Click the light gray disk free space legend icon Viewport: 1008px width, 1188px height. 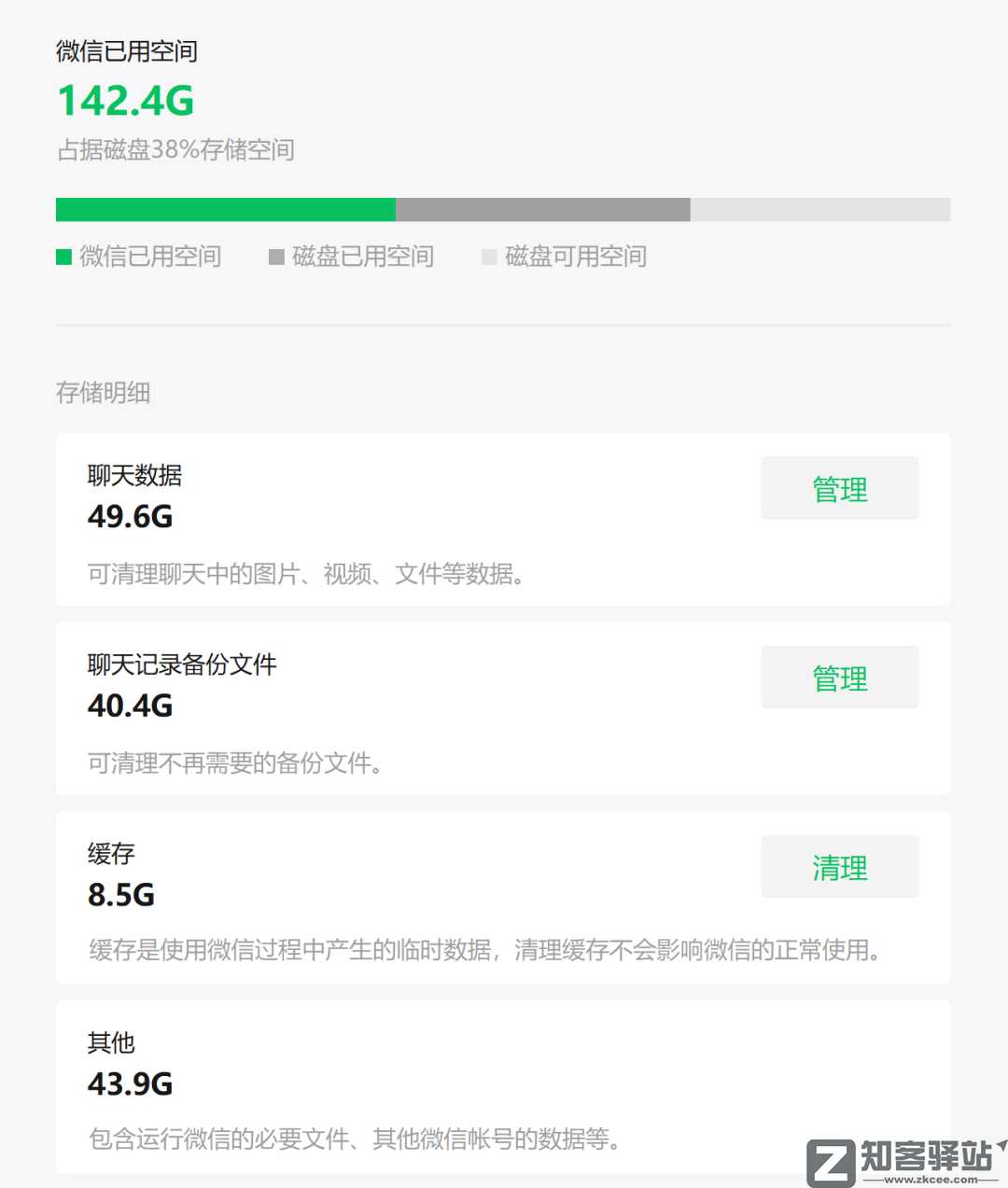point(489,257)
